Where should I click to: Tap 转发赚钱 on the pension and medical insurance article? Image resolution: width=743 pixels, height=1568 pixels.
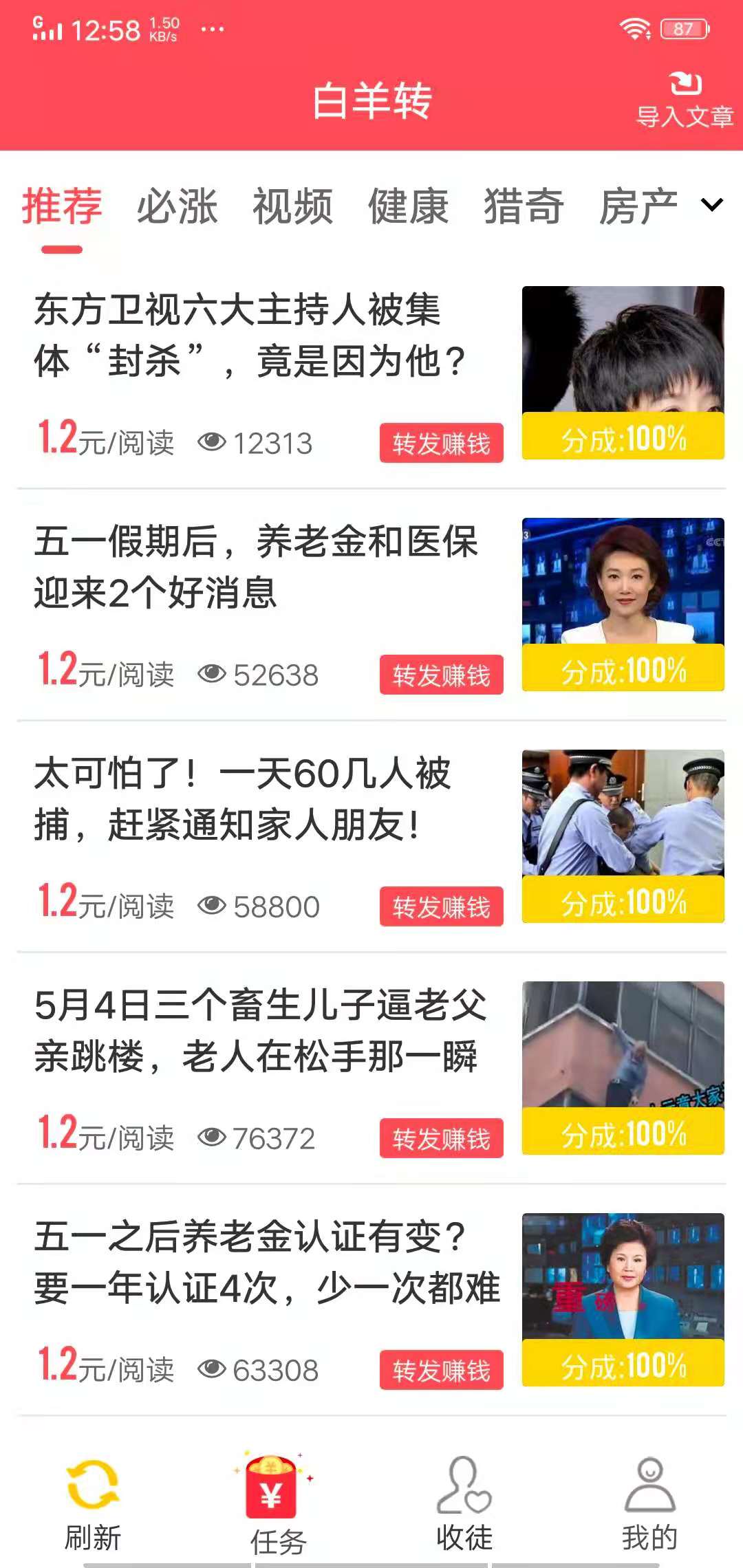coord(441,675)
